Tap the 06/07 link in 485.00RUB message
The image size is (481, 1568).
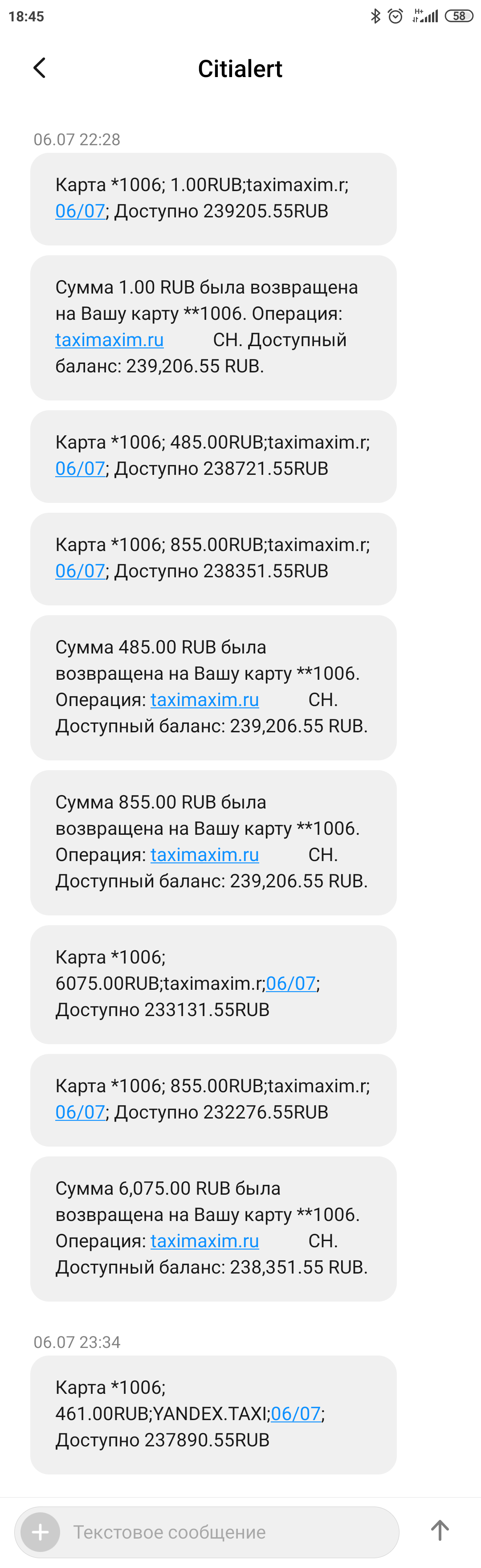pyautogui.click(x=80, y=469)
